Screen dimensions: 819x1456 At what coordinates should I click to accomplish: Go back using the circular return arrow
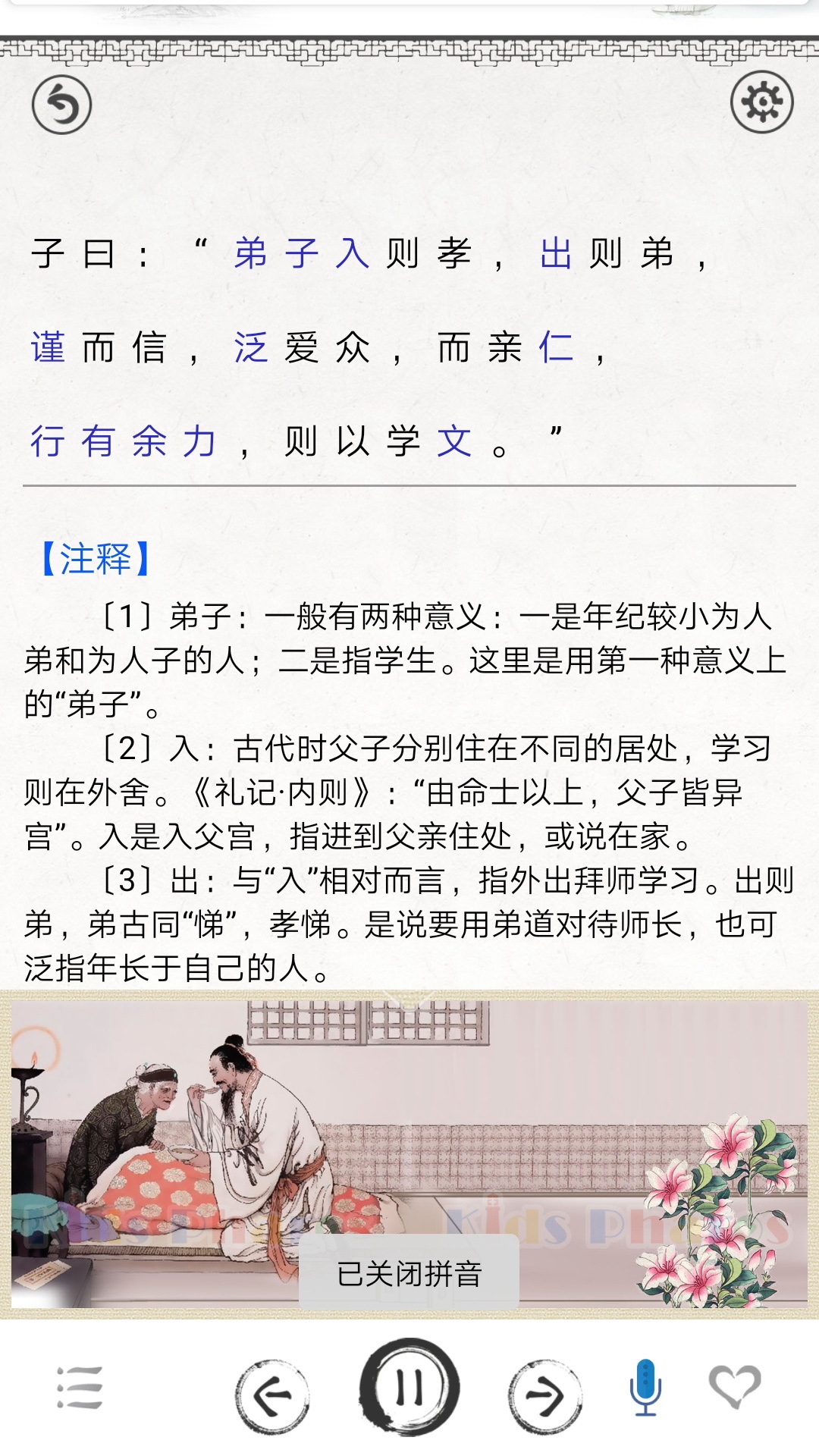(x=61, y=105)
